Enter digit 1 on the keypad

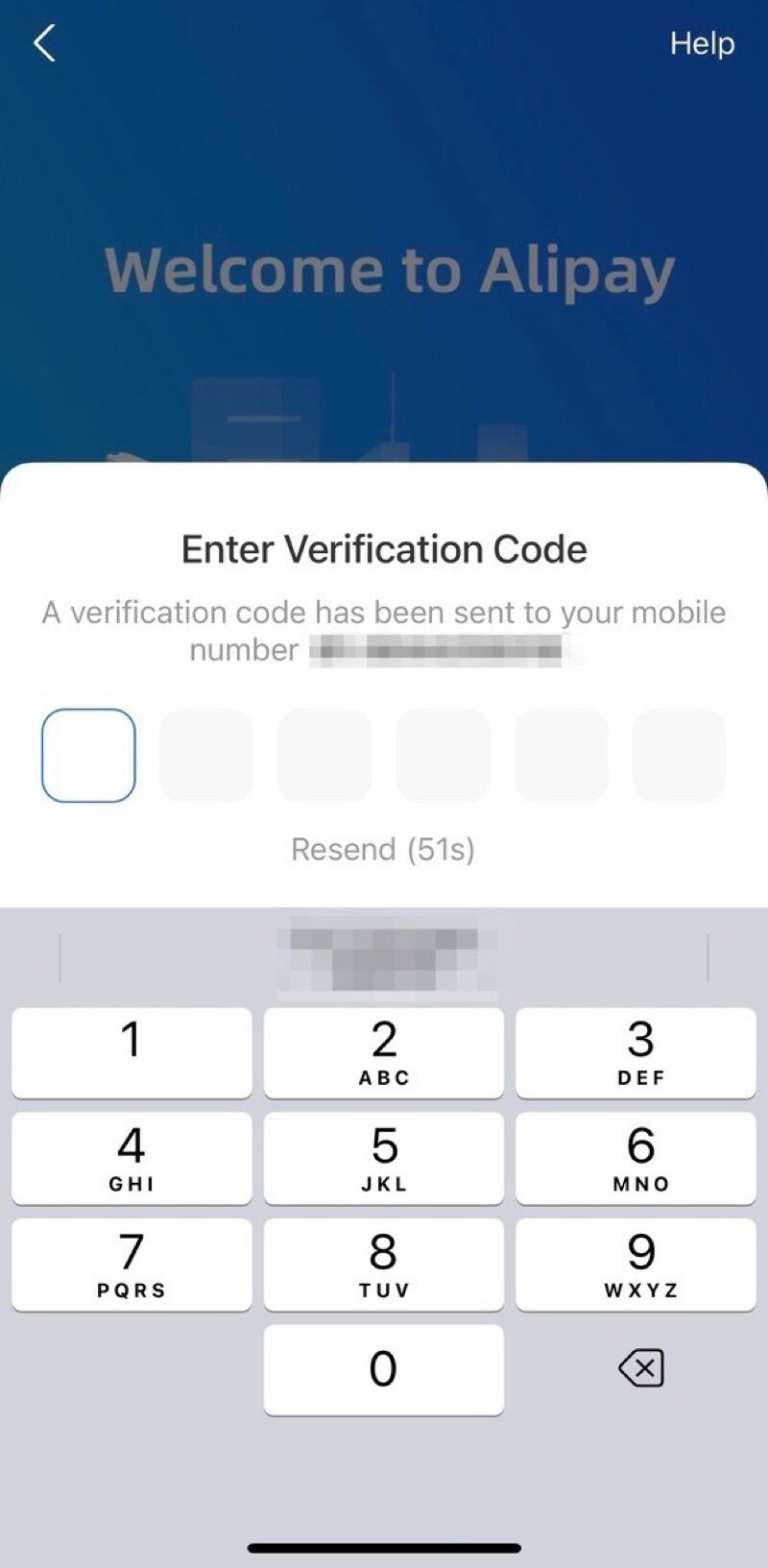(x=132, y=1051)
